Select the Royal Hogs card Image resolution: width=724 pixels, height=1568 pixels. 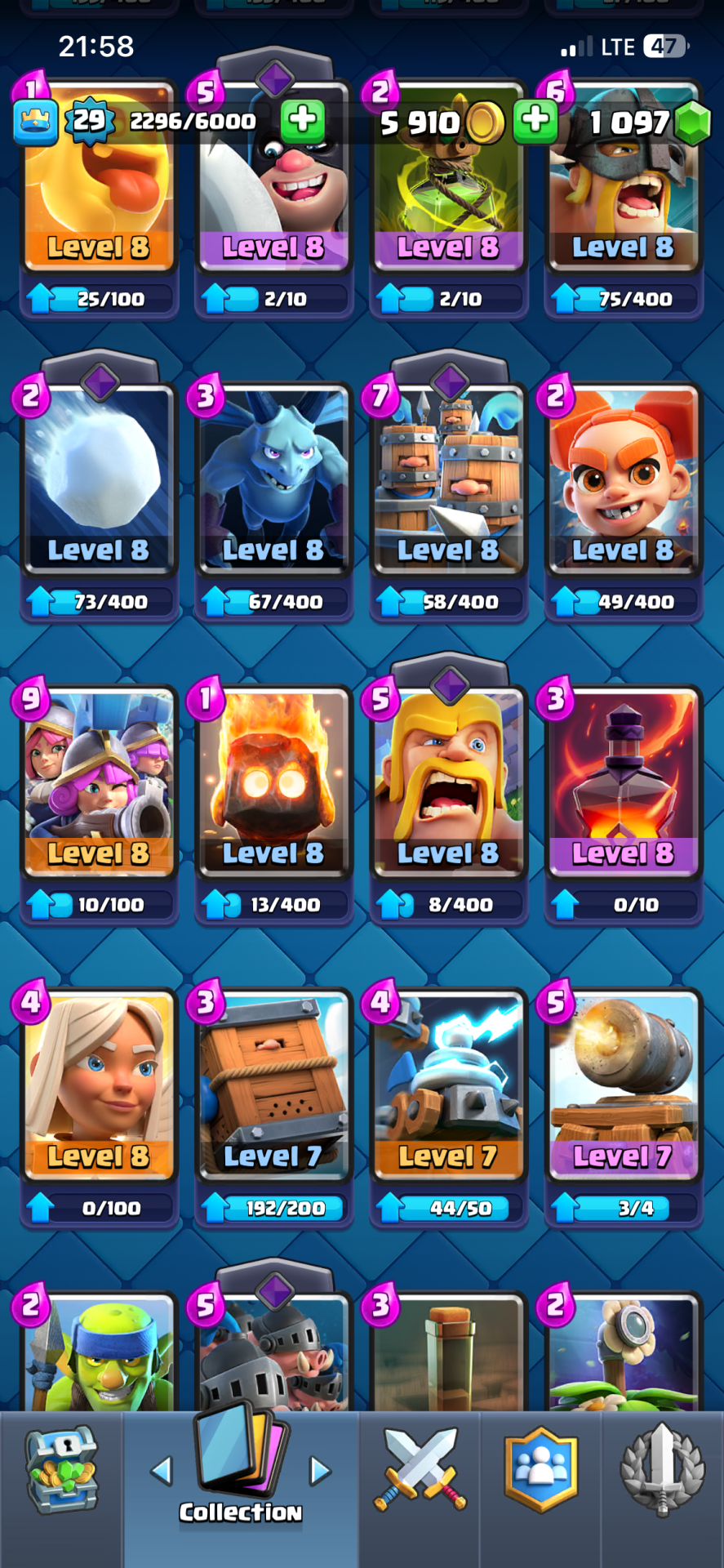273,1356
